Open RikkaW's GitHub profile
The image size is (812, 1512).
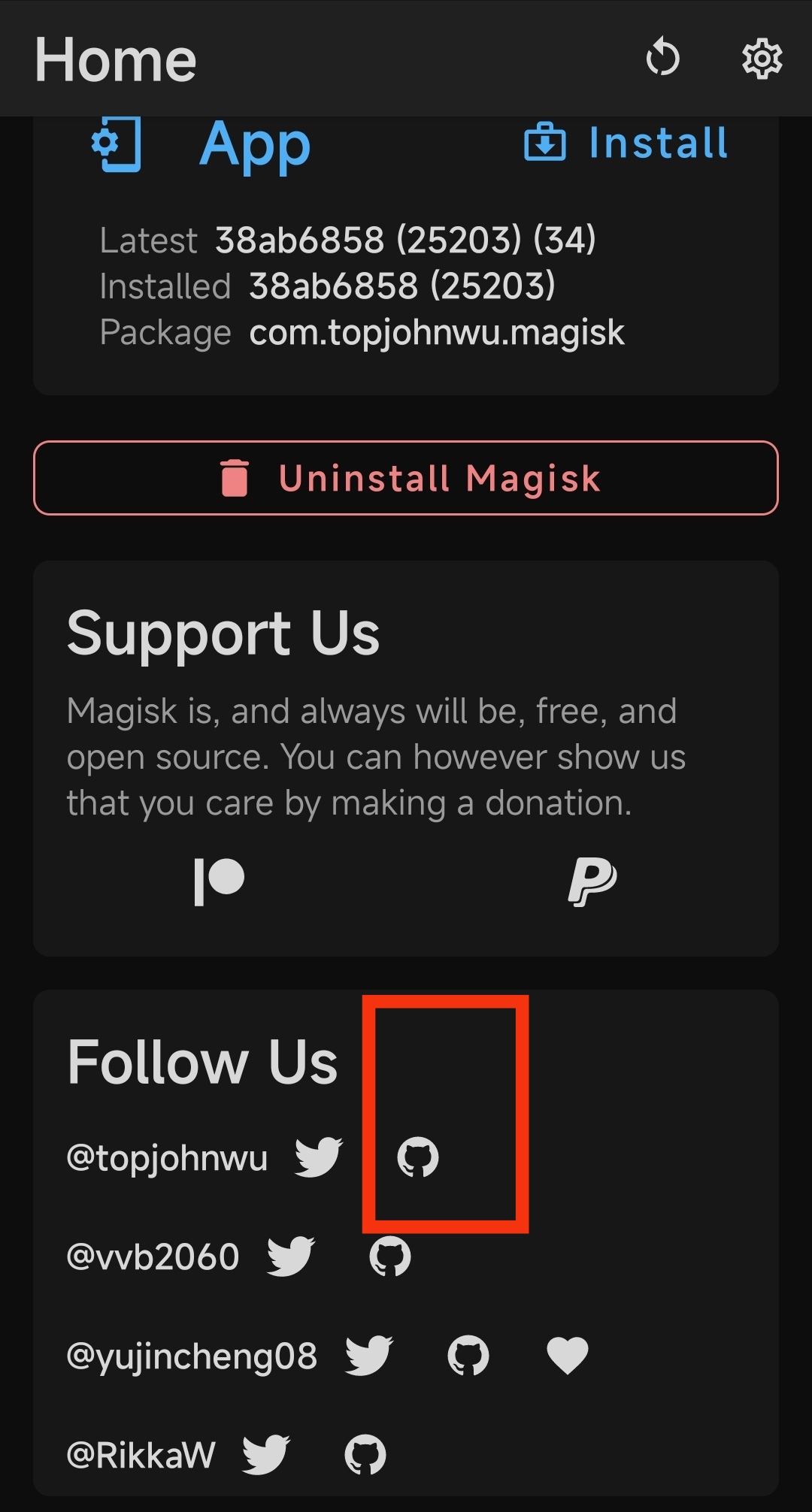point(365,1455)
